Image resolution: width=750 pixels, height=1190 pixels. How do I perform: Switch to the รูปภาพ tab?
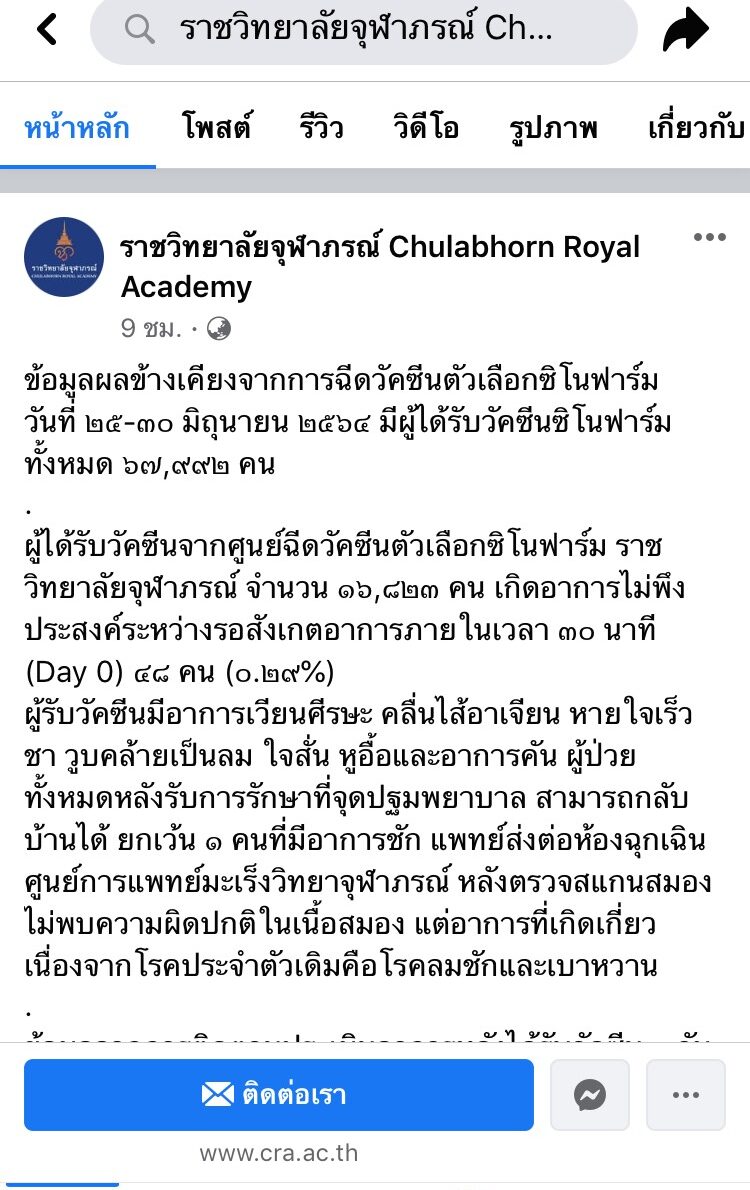coord(552,128)
